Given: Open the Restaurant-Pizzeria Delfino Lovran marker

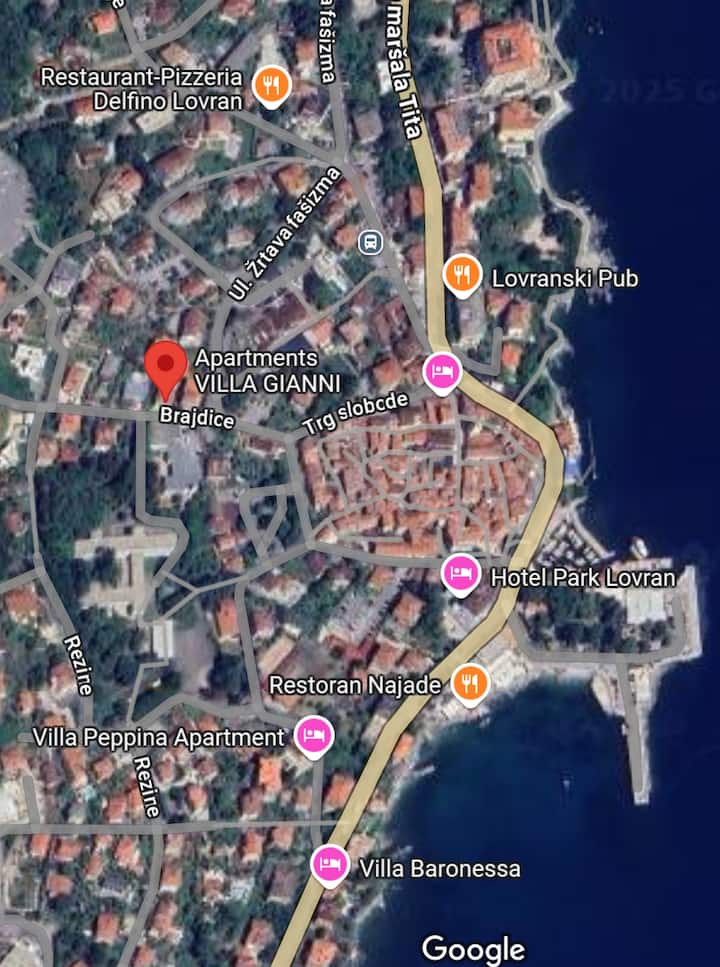Looking at the screenshot, I should tap(270, 86).
